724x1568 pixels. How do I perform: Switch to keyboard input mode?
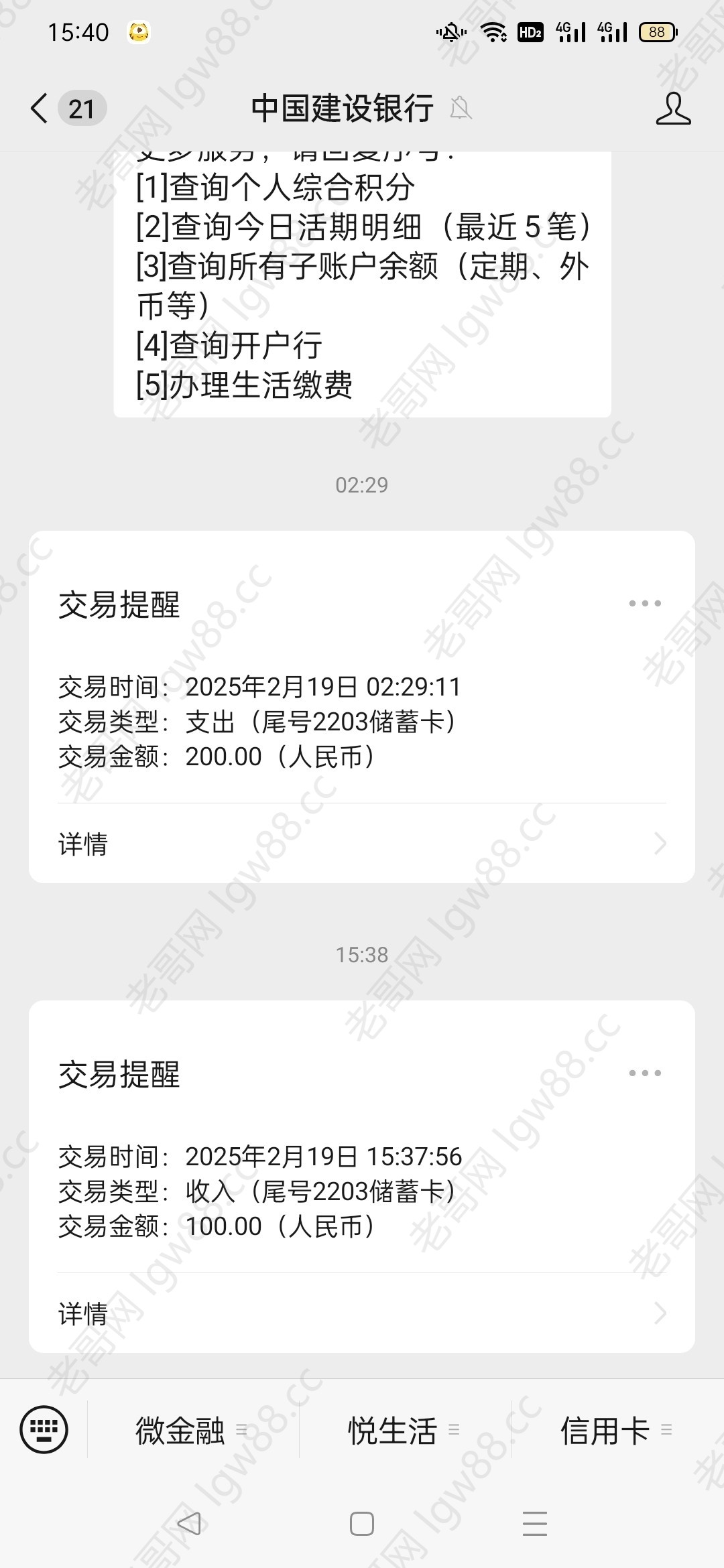[x=44, y=1430]
